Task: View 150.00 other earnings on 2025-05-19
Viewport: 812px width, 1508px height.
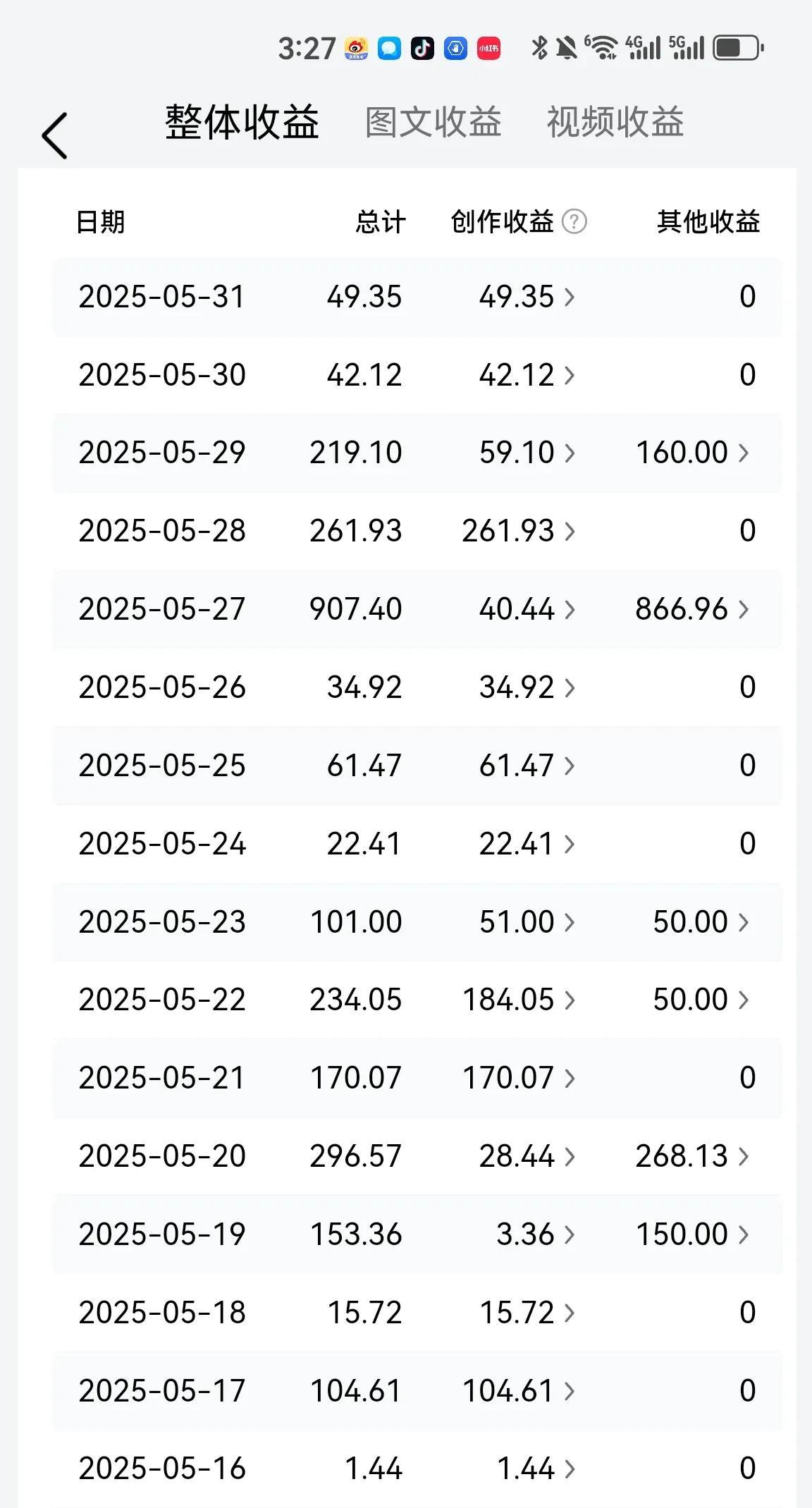Action: (x=692, y=1234)
